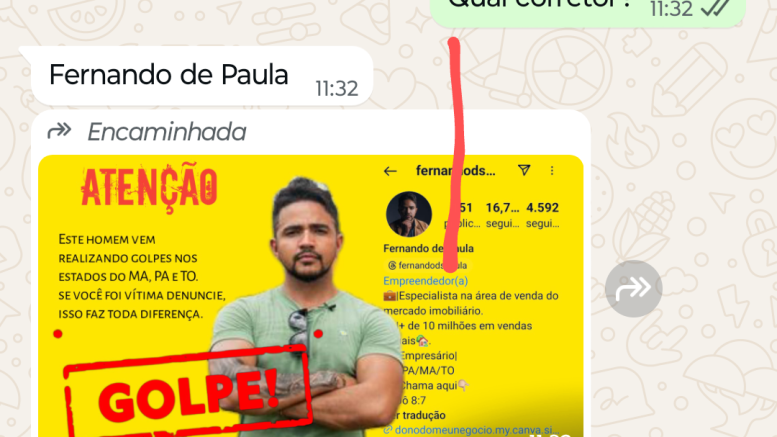Forward the image using the arrow button
This screenshot has height=437, width=777.
634,289
